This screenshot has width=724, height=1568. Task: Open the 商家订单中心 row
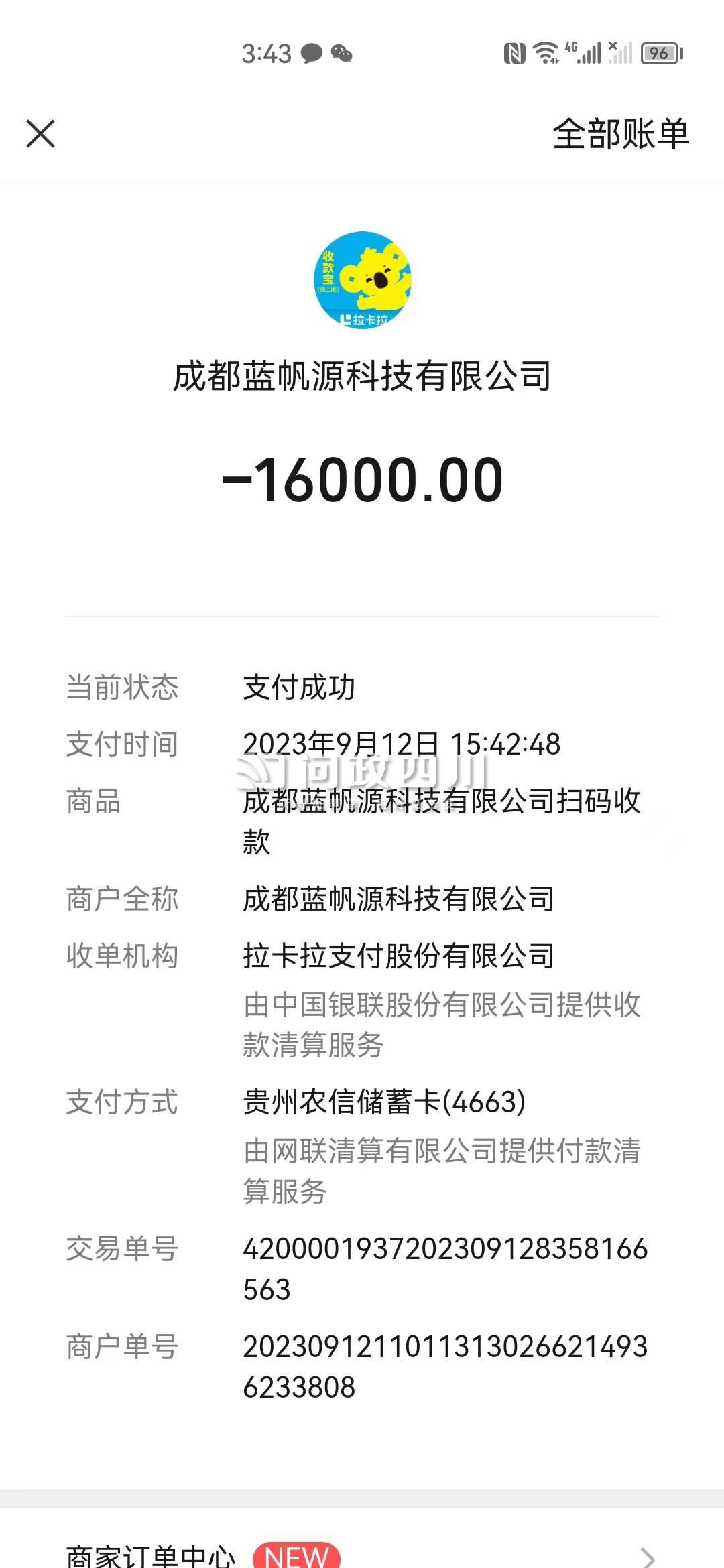[x=362, y=1553]
